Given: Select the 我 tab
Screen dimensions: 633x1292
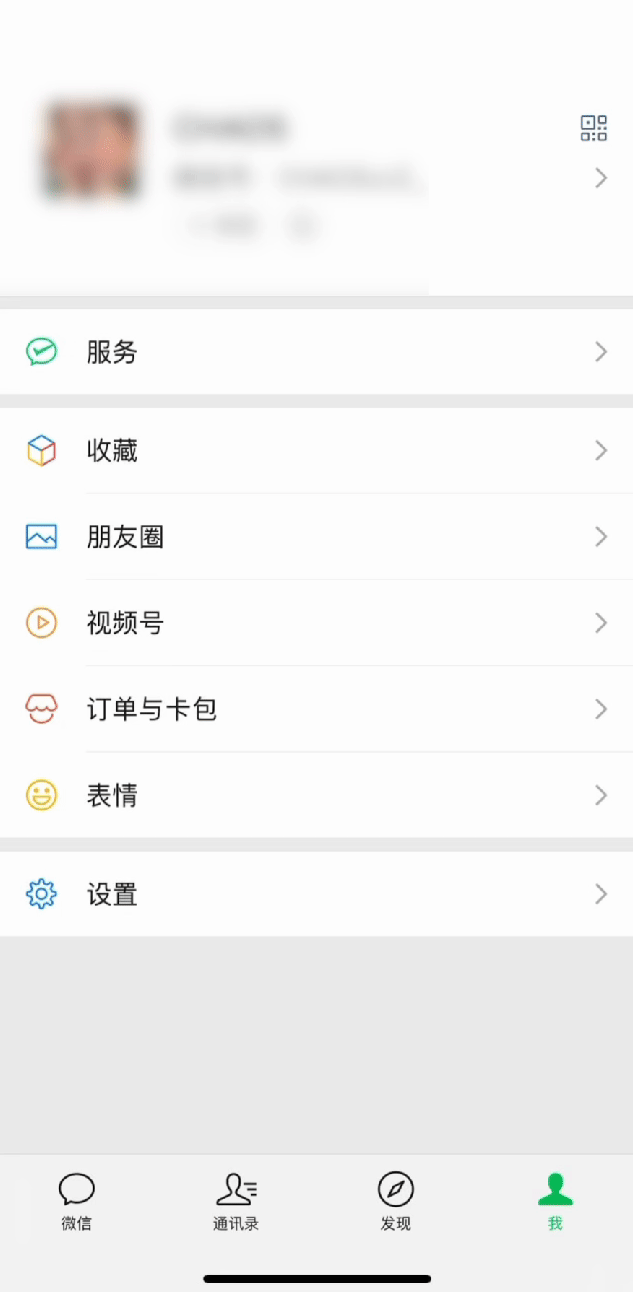Looking at the screenshot, I should pos(555,1201).
